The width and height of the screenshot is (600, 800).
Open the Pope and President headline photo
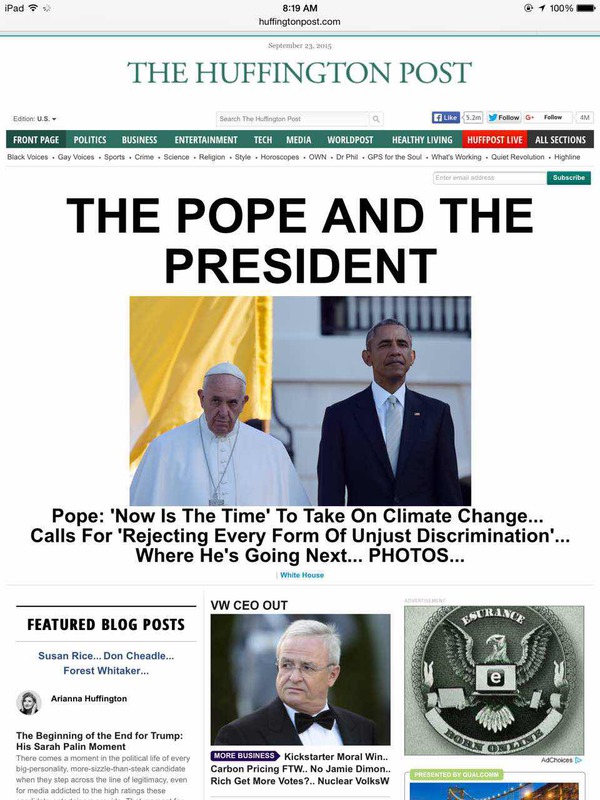coord(300,400)
